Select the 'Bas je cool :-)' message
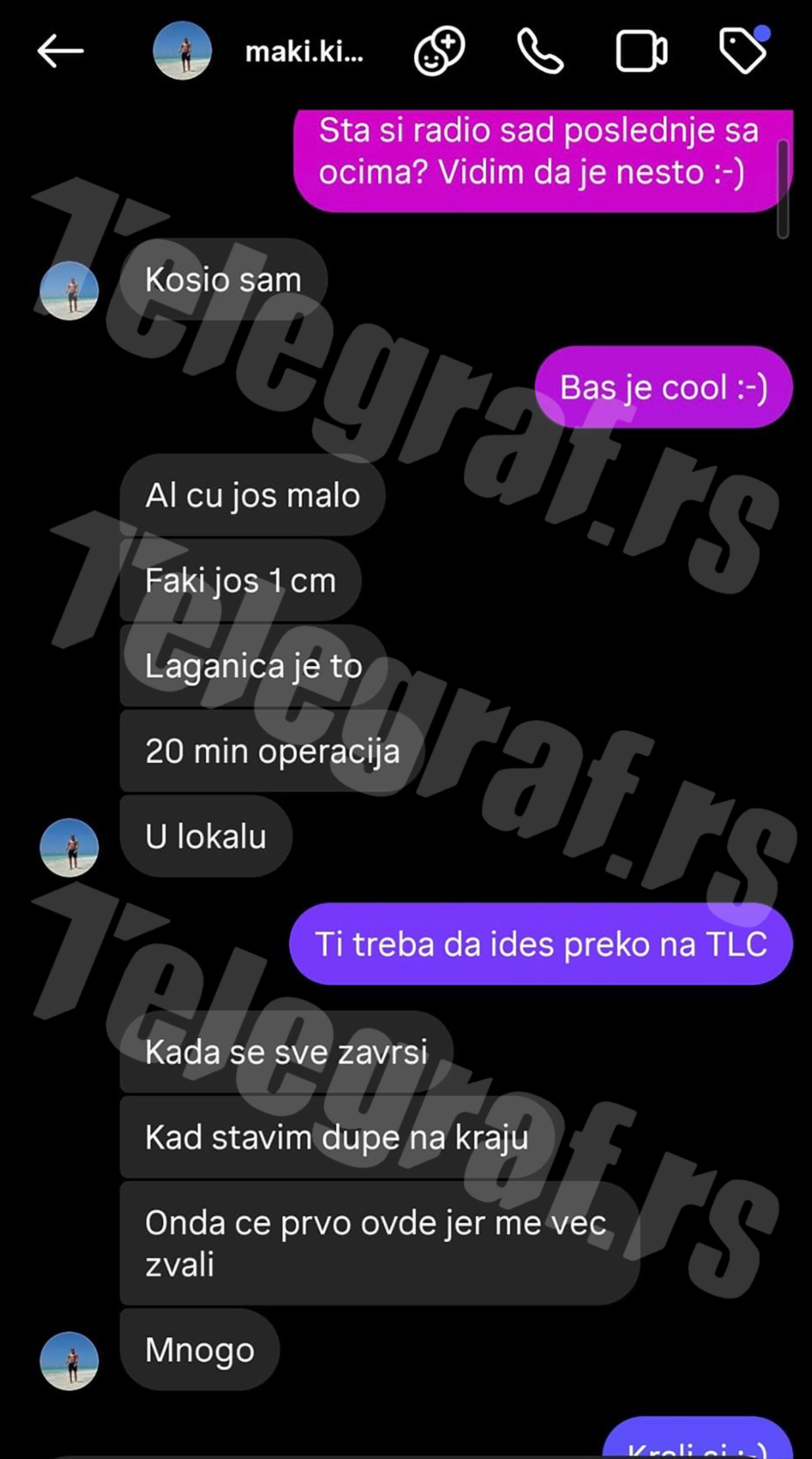 click(660, 387)
